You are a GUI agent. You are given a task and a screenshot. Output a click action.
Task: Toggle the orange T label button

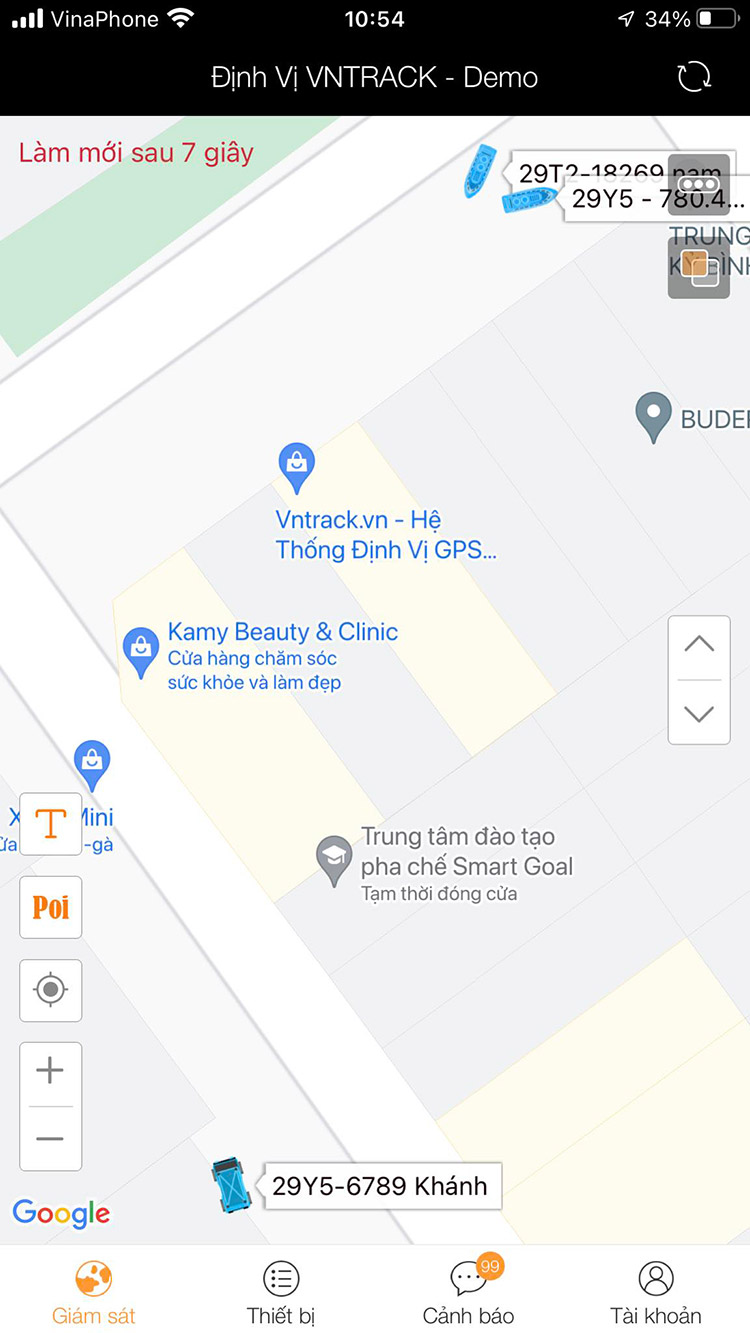coord(51,824)
